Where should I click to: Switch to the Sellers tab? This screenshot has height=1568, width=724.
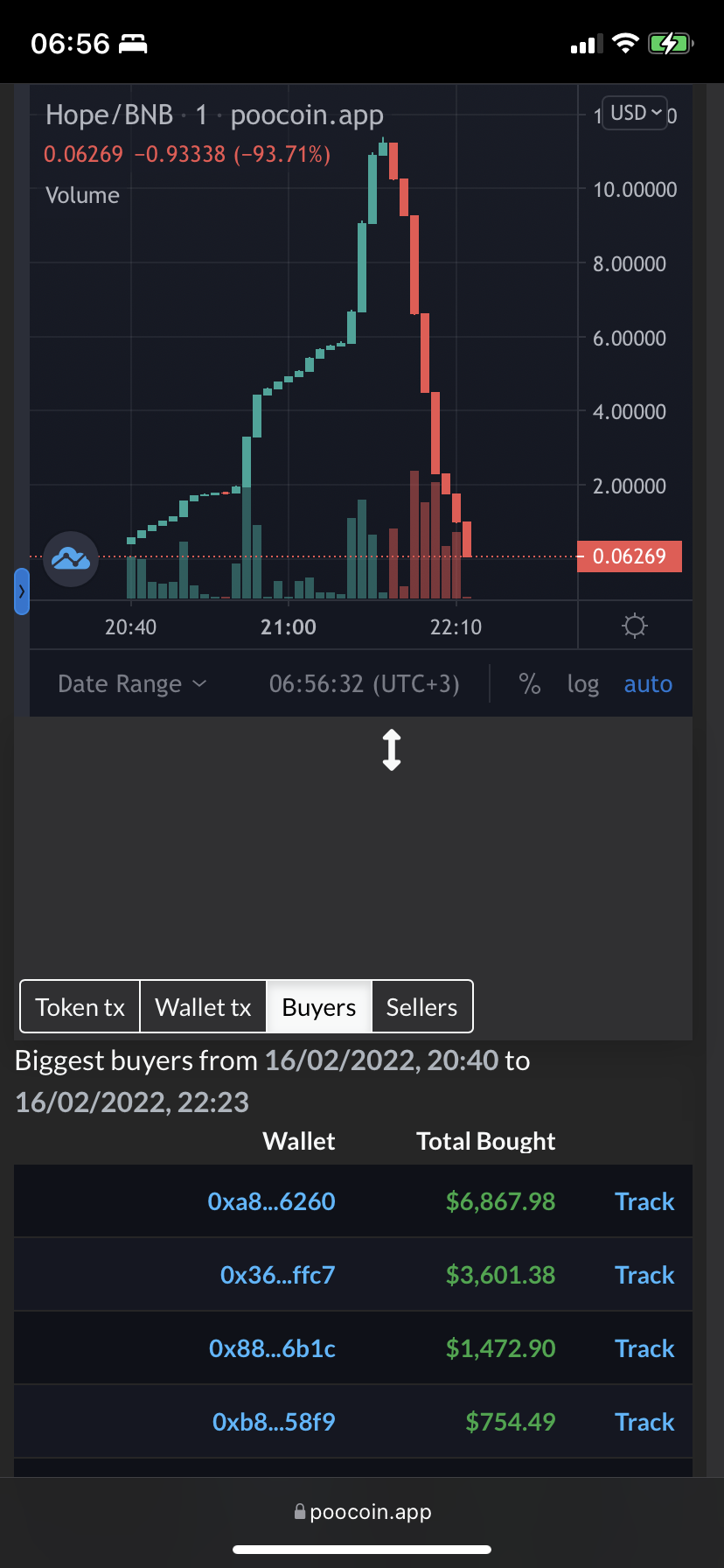(422, 1007)
